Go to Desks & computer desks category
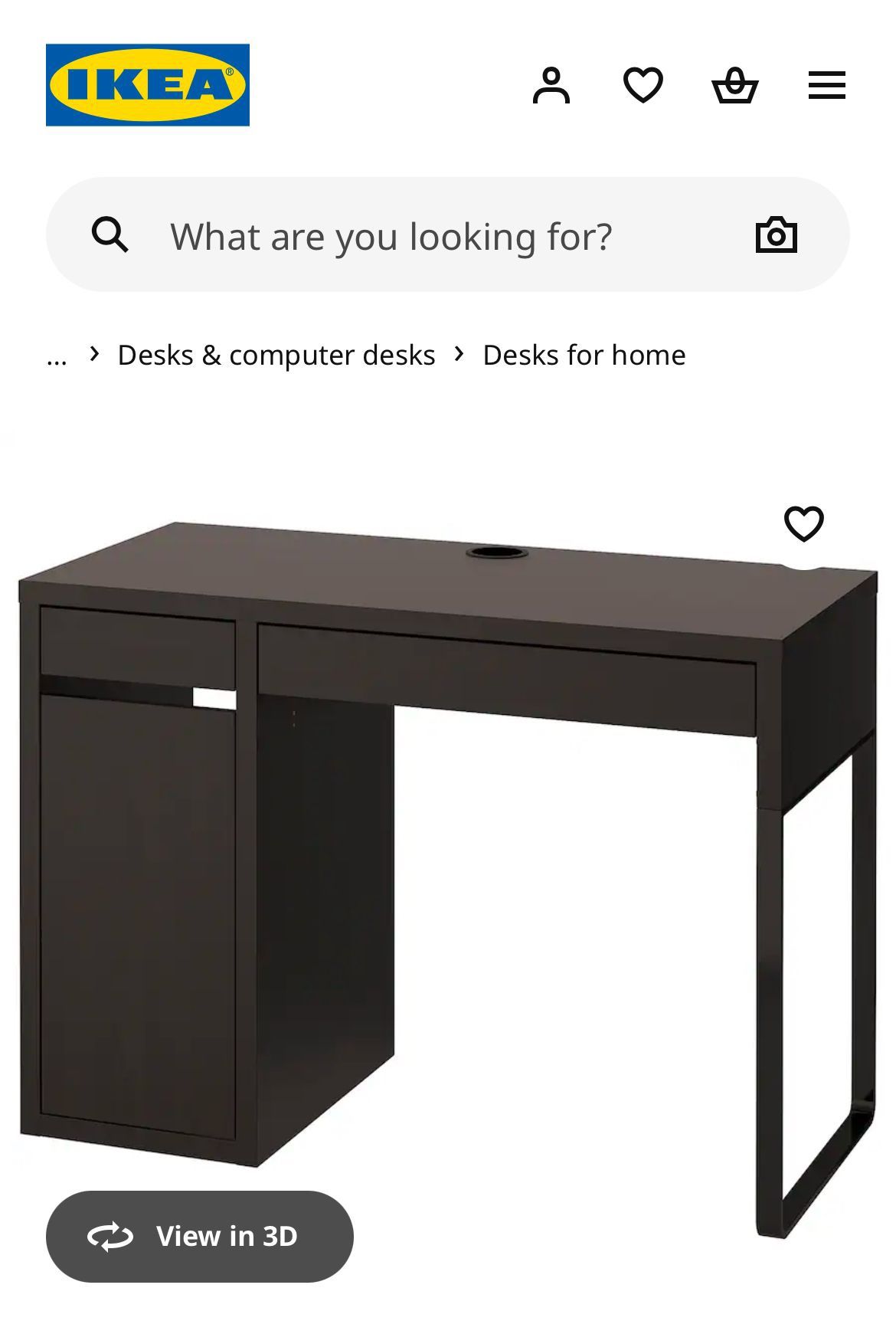The width and height of the screenshot is (896, 1334). pyautogui.click(x=276, y=356)
